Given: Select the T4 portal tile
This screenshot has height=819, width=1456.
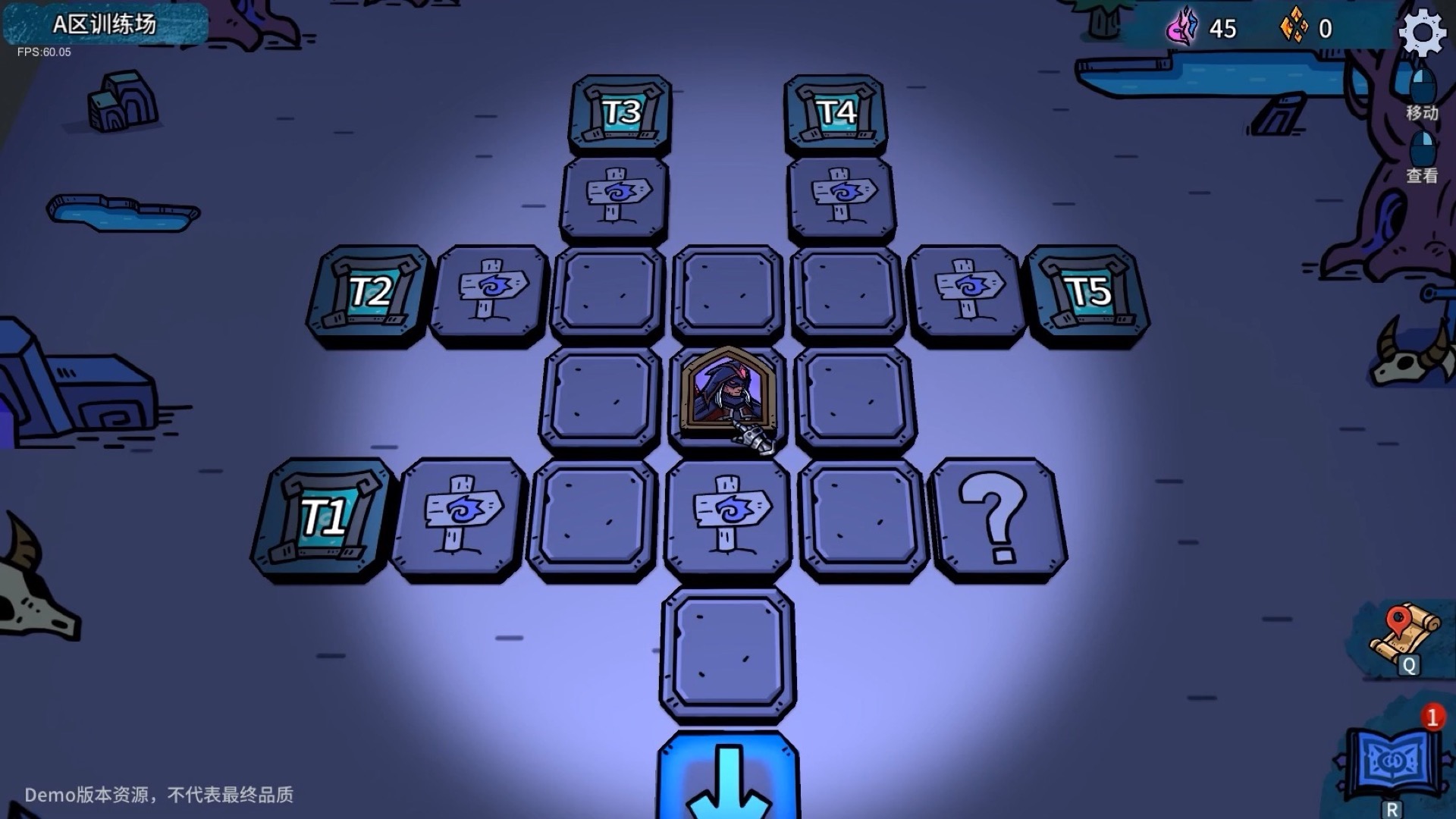Looking at the screenshot, I should pos(836,114).
